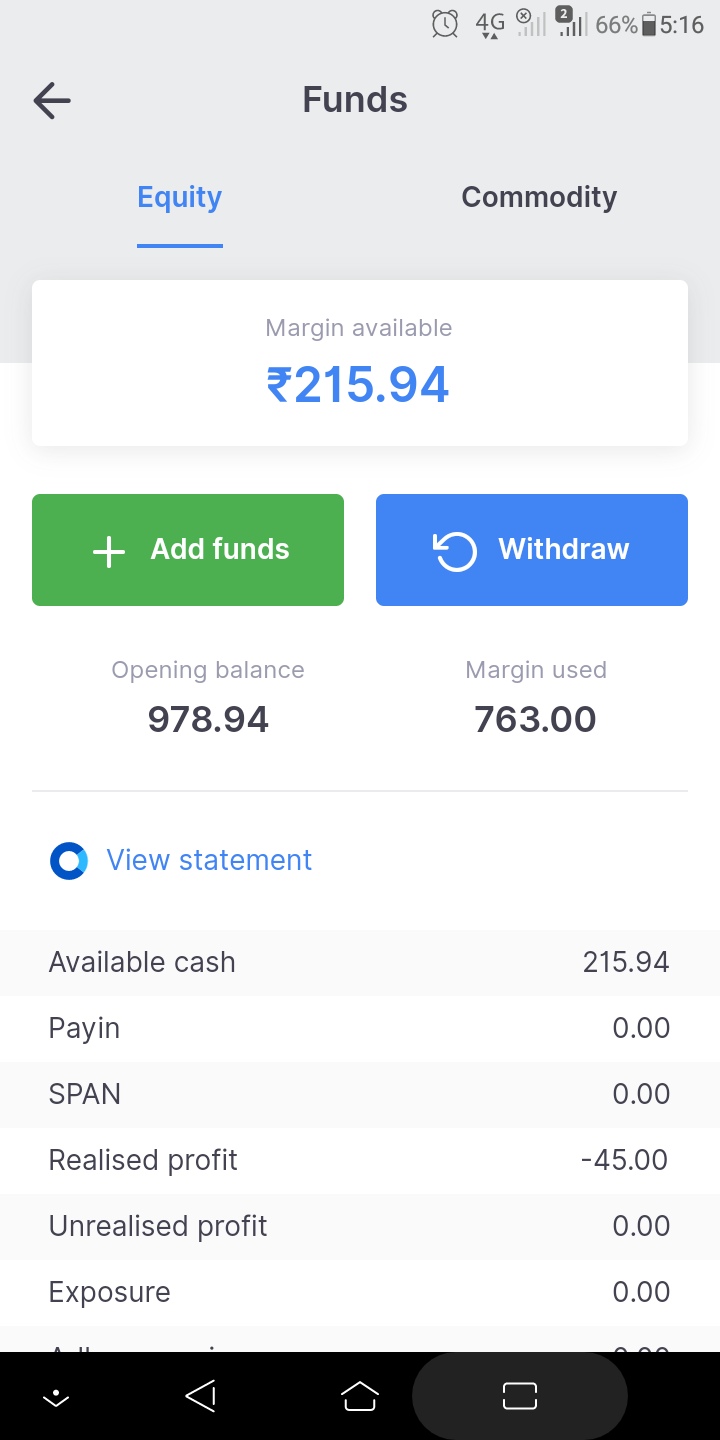
Task: Switch to the Commodity tab
Action: [539, 197]
